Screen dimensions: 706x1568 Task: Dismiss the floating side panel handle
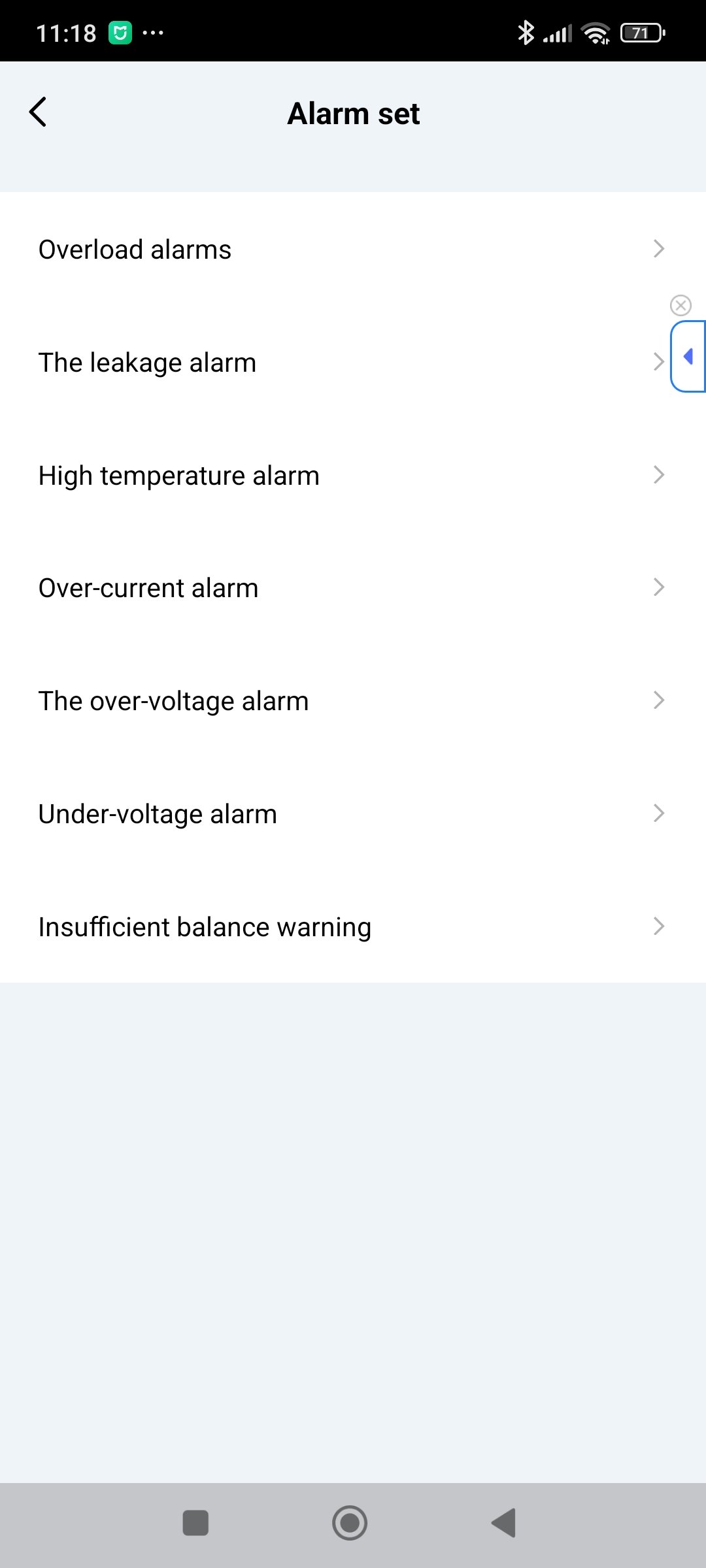(x=681, y=305)
